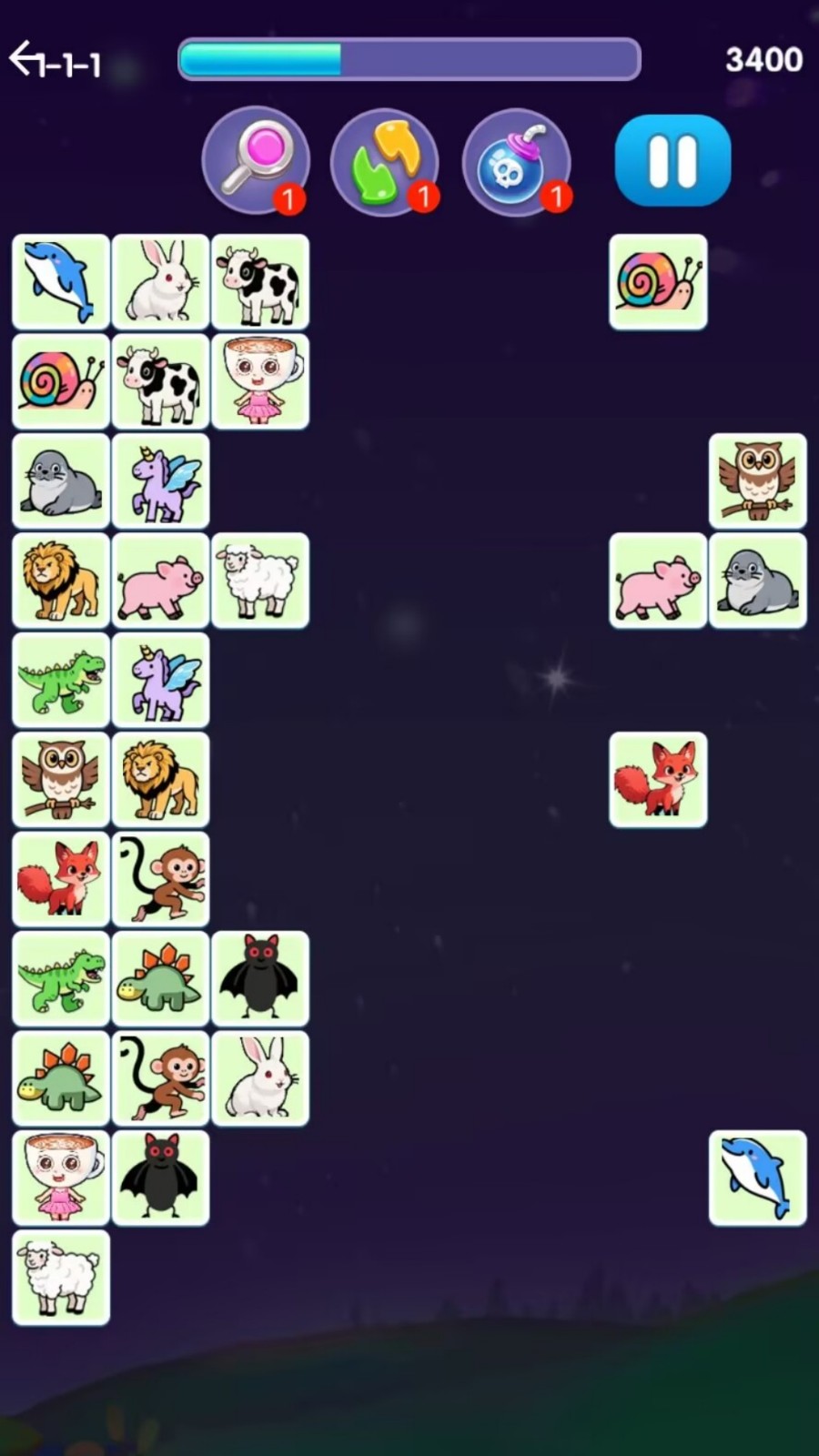Select the fox tile on the right side
The height and width of the screenshot is (1456, 819).
click(x=658, y=780)
